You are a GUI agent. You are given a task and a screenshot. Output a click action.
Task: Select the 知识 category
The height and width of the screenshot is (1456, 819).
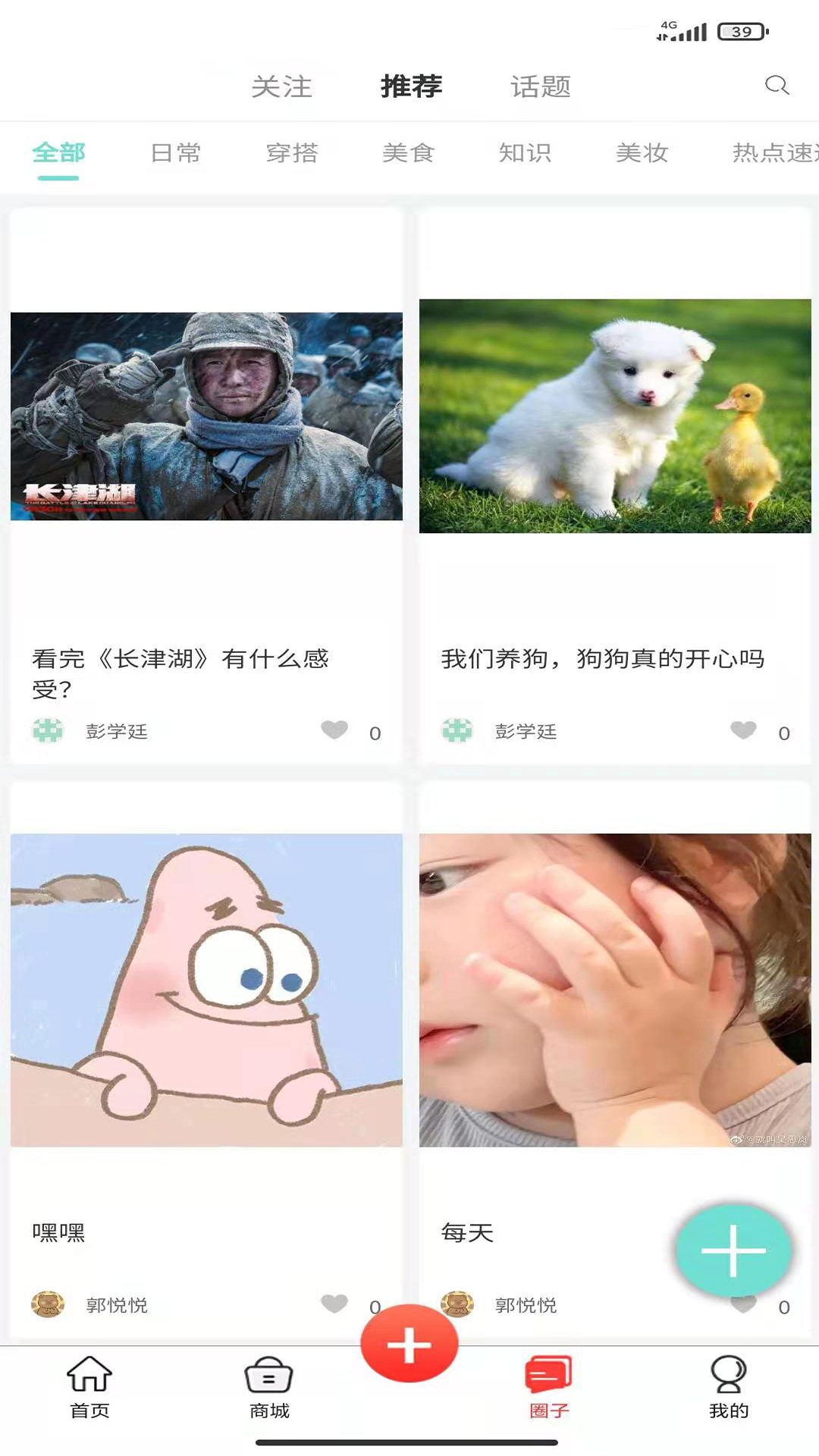525,153
